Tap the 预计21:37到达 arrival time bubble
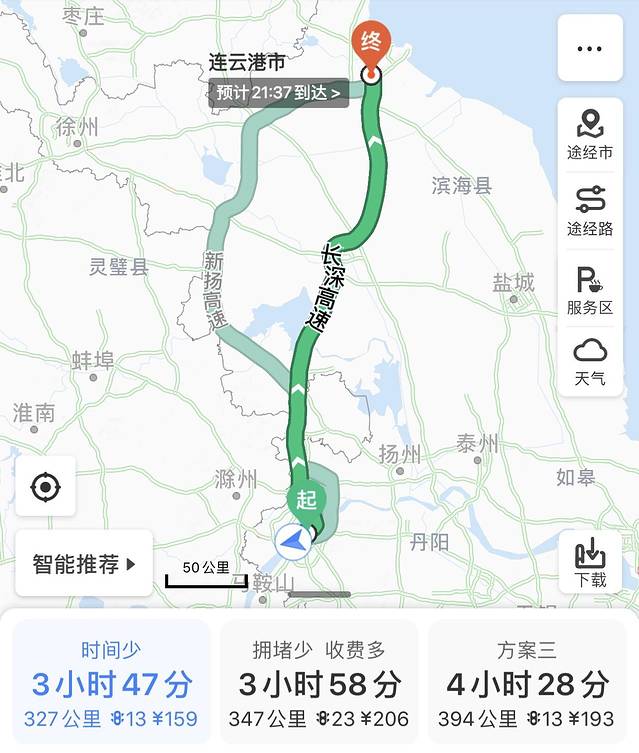 [279, 93]
